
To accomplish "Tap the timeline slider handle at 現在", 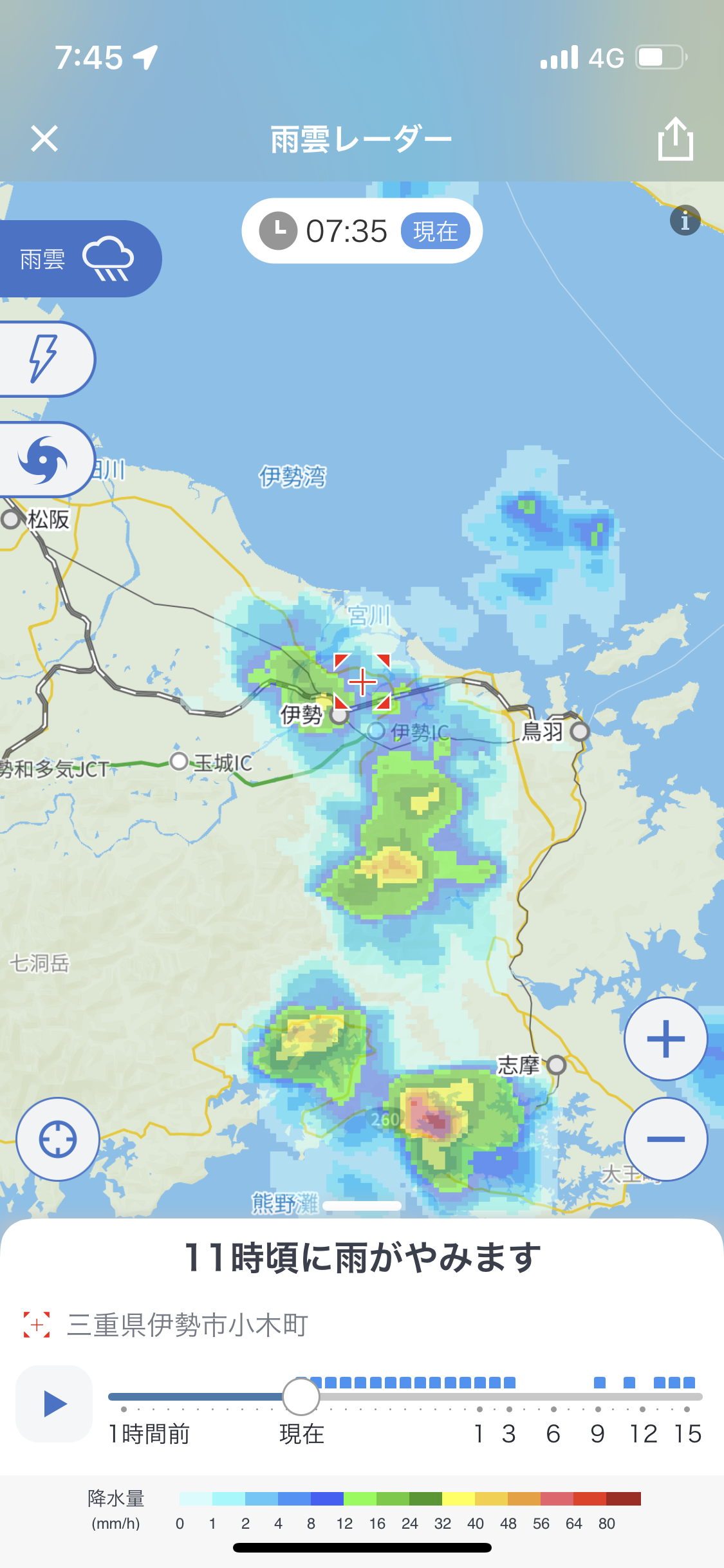I will click(x=301, y=1396).
